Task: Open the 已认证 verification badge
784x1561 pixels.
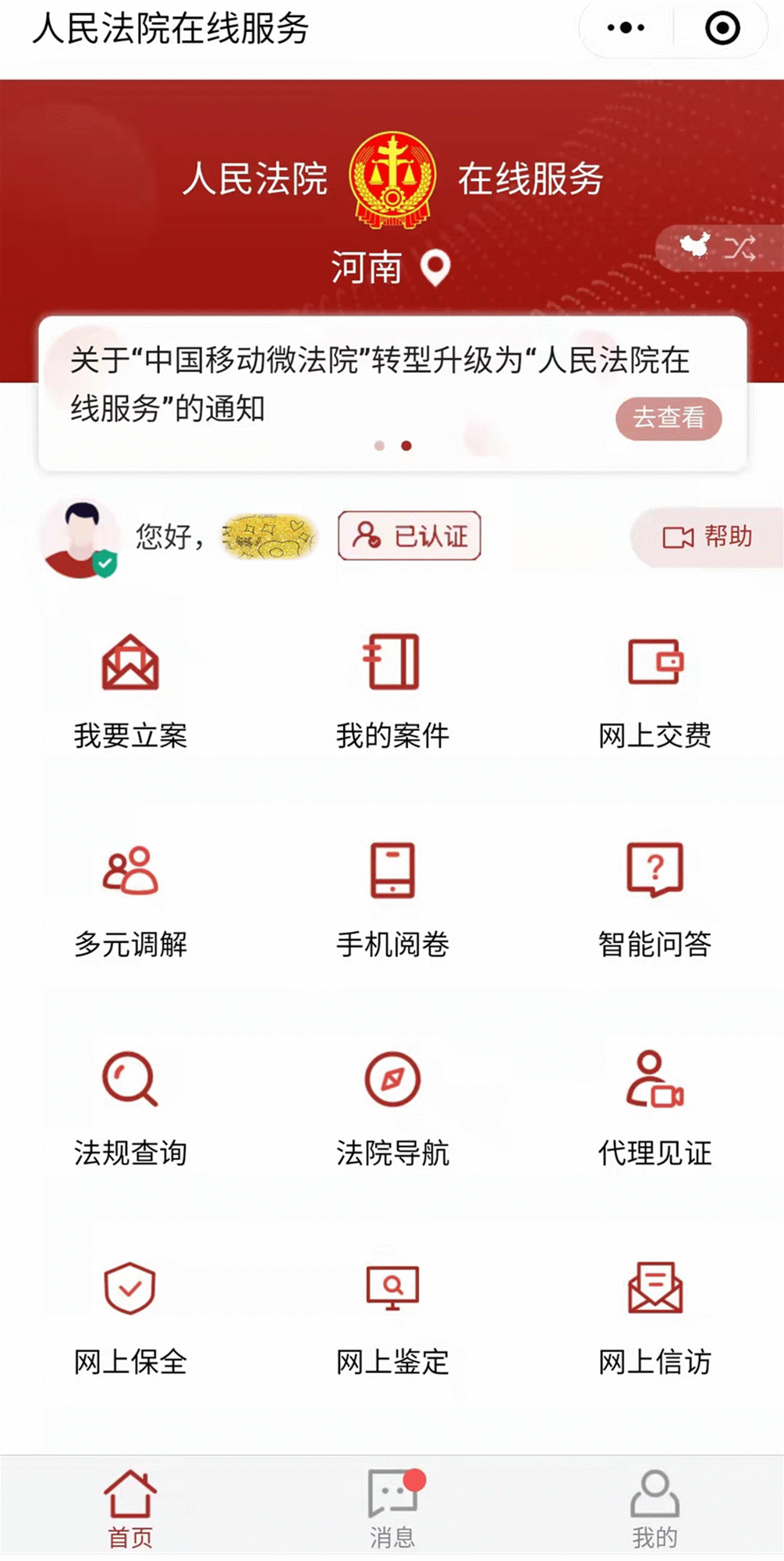Action: coord(410,536)
